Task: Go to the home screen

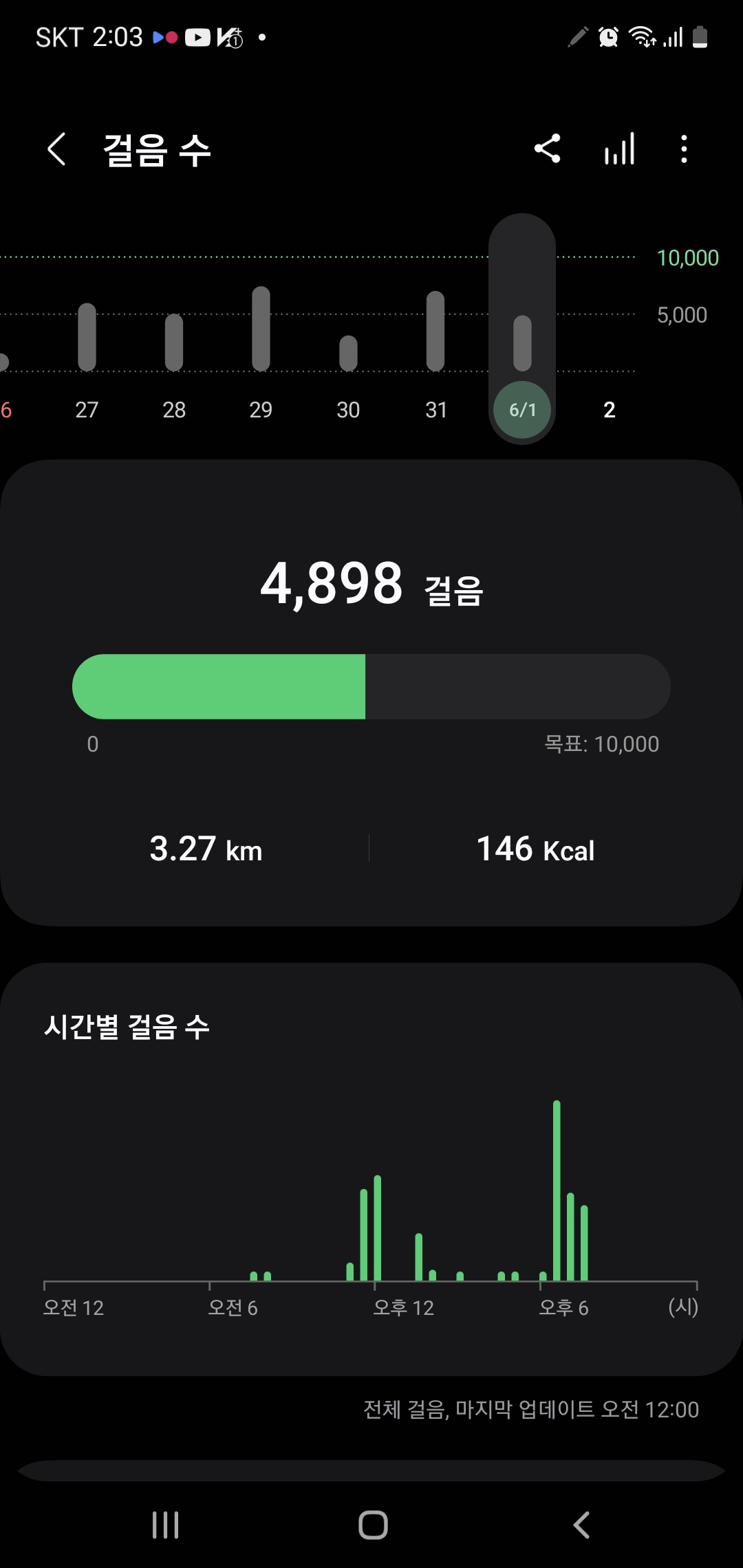Action: pos(373,1525)
